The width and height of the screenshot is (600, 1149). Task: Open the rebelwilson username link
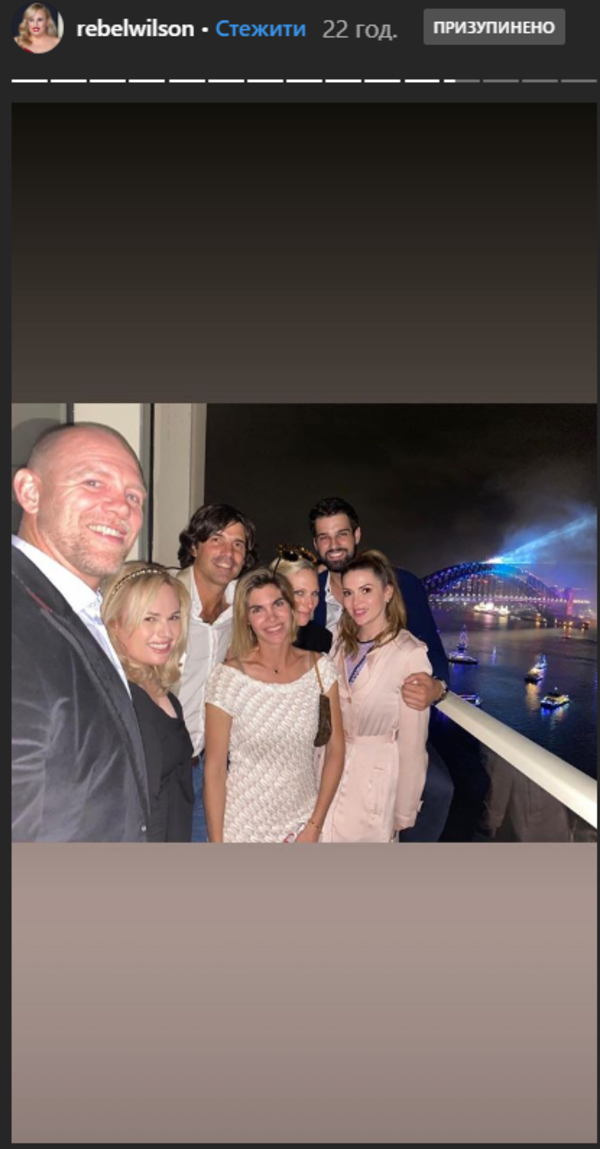point(134,29)
